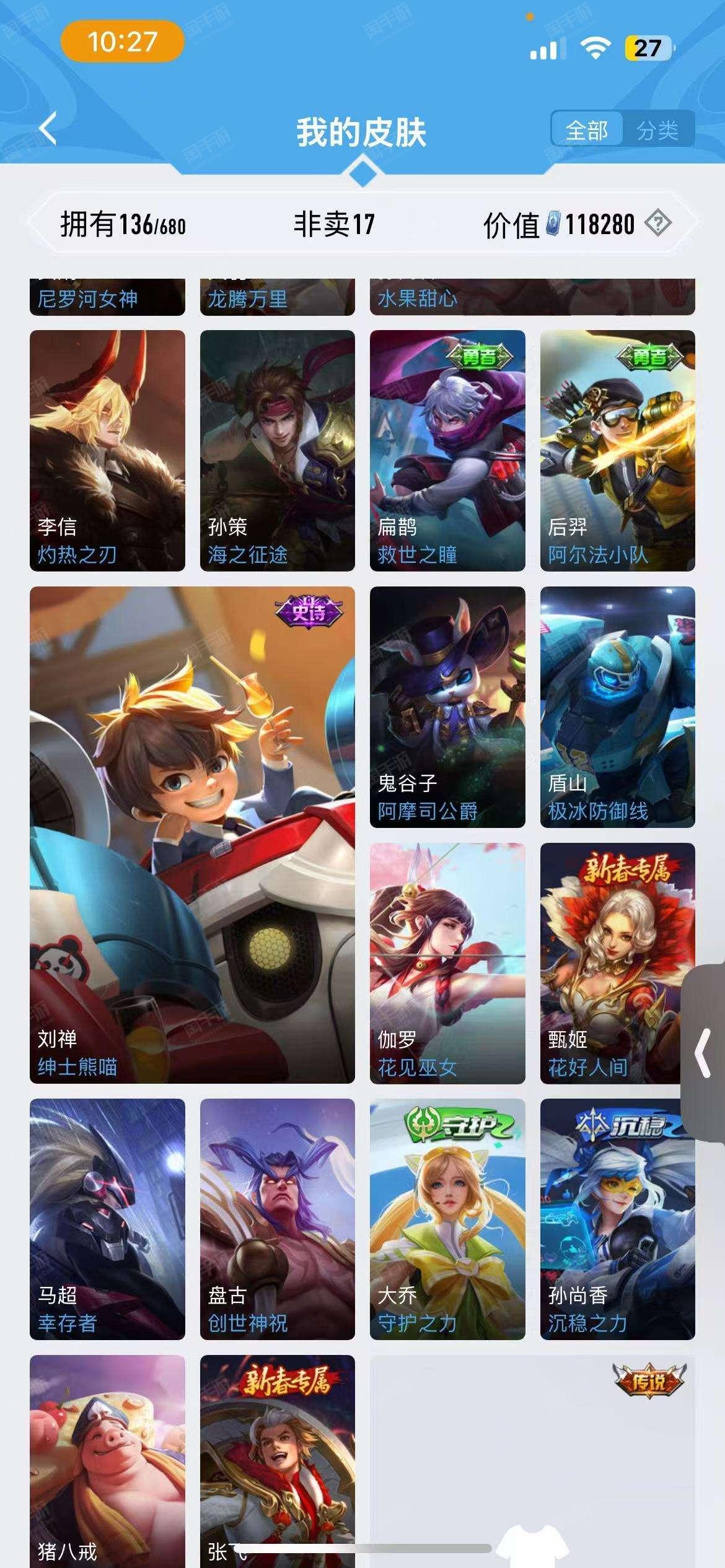The height and width of the screenshot is (1568, 725).
Task: Select 盾山 极冰防御线 skin
Action: (x=617, y=707)
